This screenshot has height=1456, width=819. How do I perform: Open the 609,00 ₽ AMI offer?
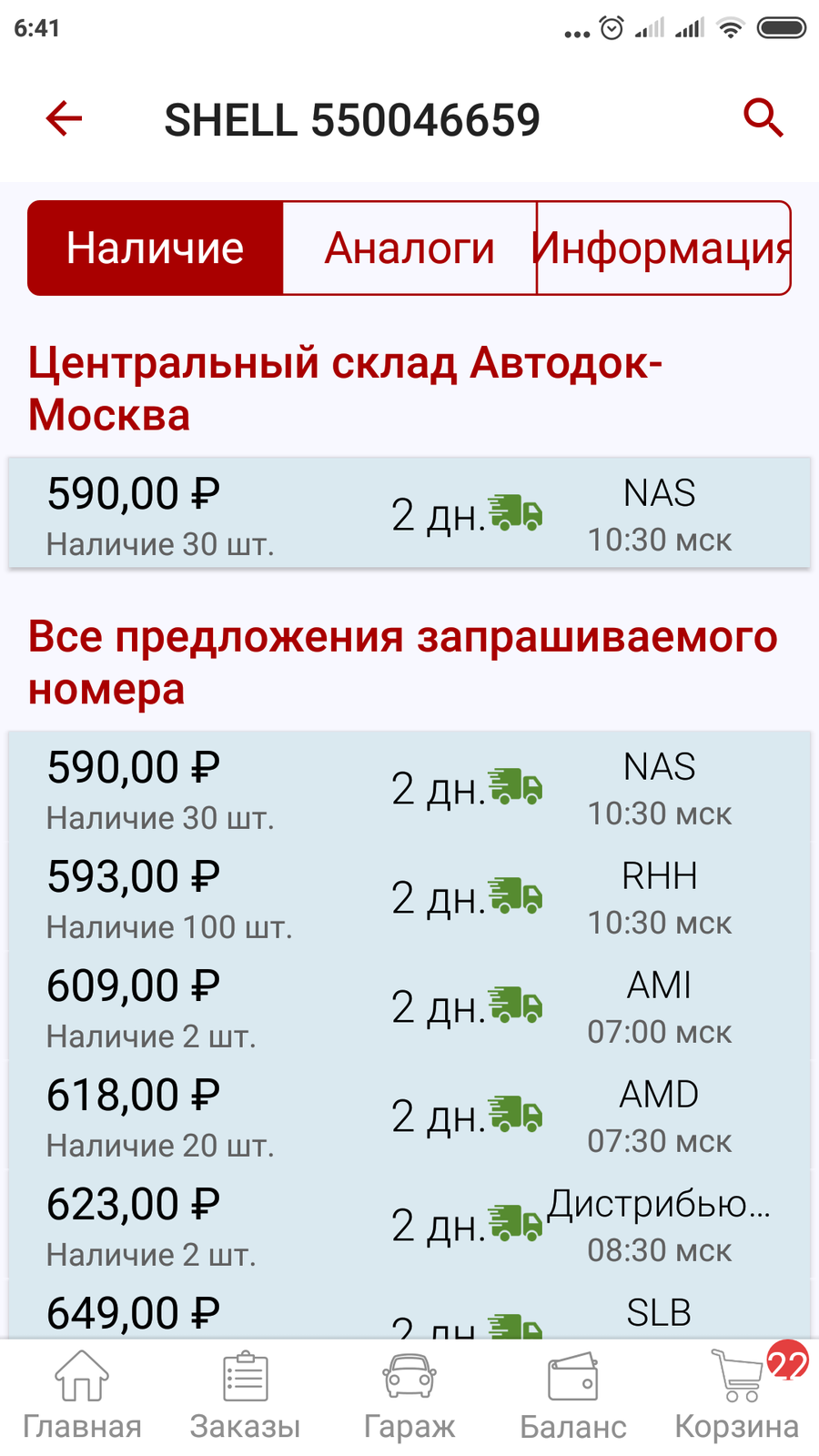(409, 1006)
